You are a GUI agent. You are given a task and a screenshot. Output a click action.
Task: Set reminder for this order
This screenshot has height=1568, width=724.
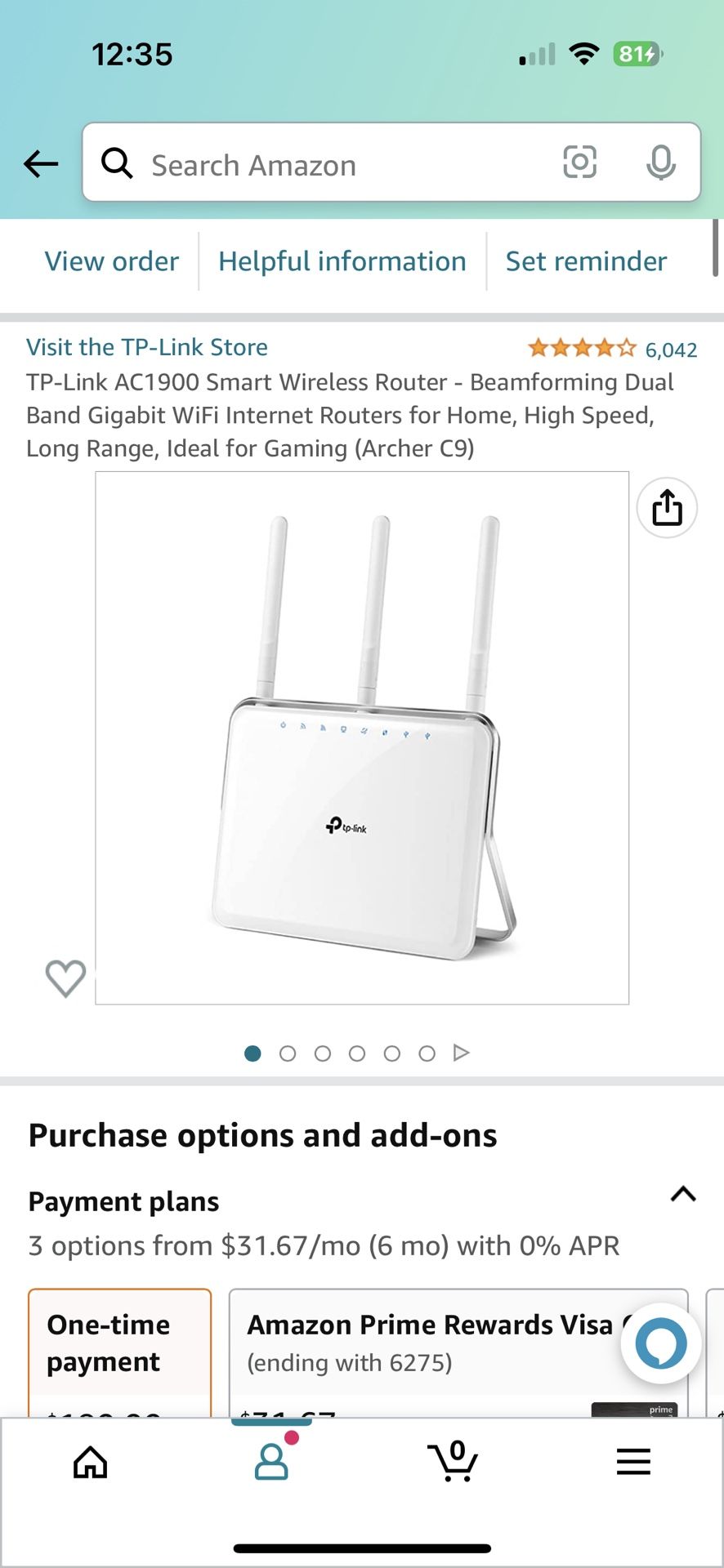click(585, 261)
